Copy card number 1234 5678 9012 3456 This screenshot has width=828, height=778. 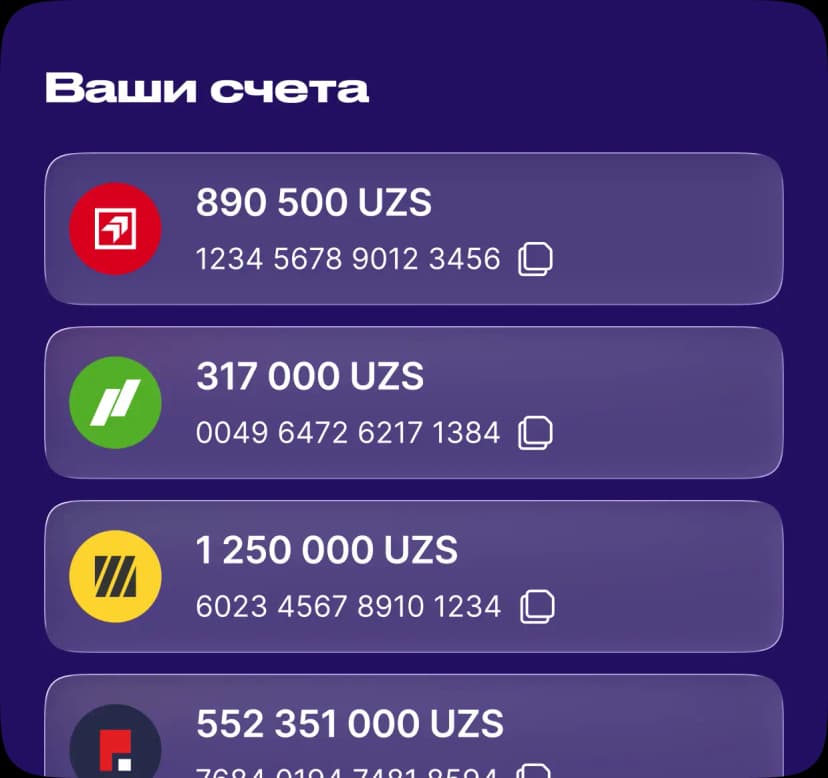pyautogui.click(x=535, y=260)
